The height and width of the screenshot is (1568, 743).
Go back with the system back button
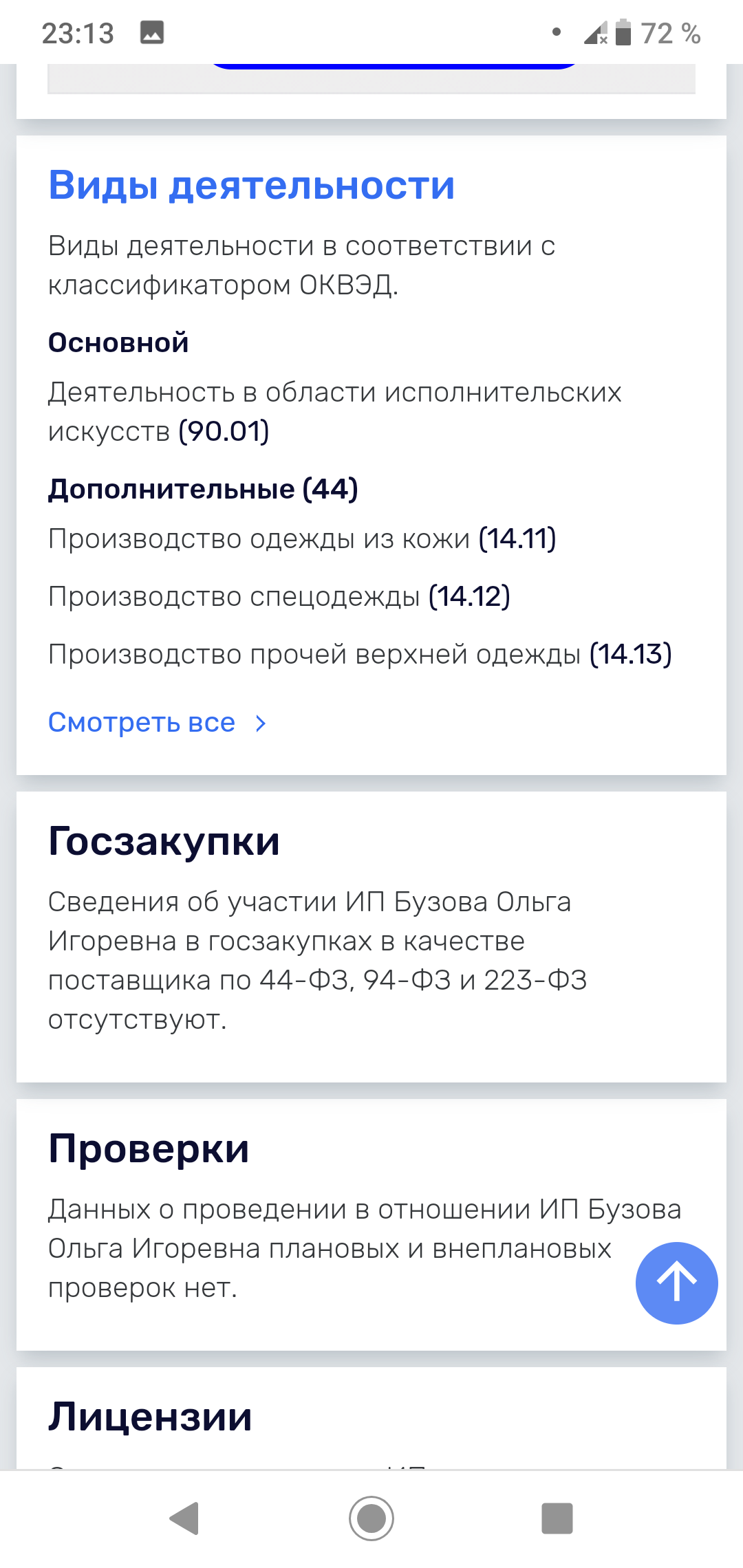coord(185,1518)
